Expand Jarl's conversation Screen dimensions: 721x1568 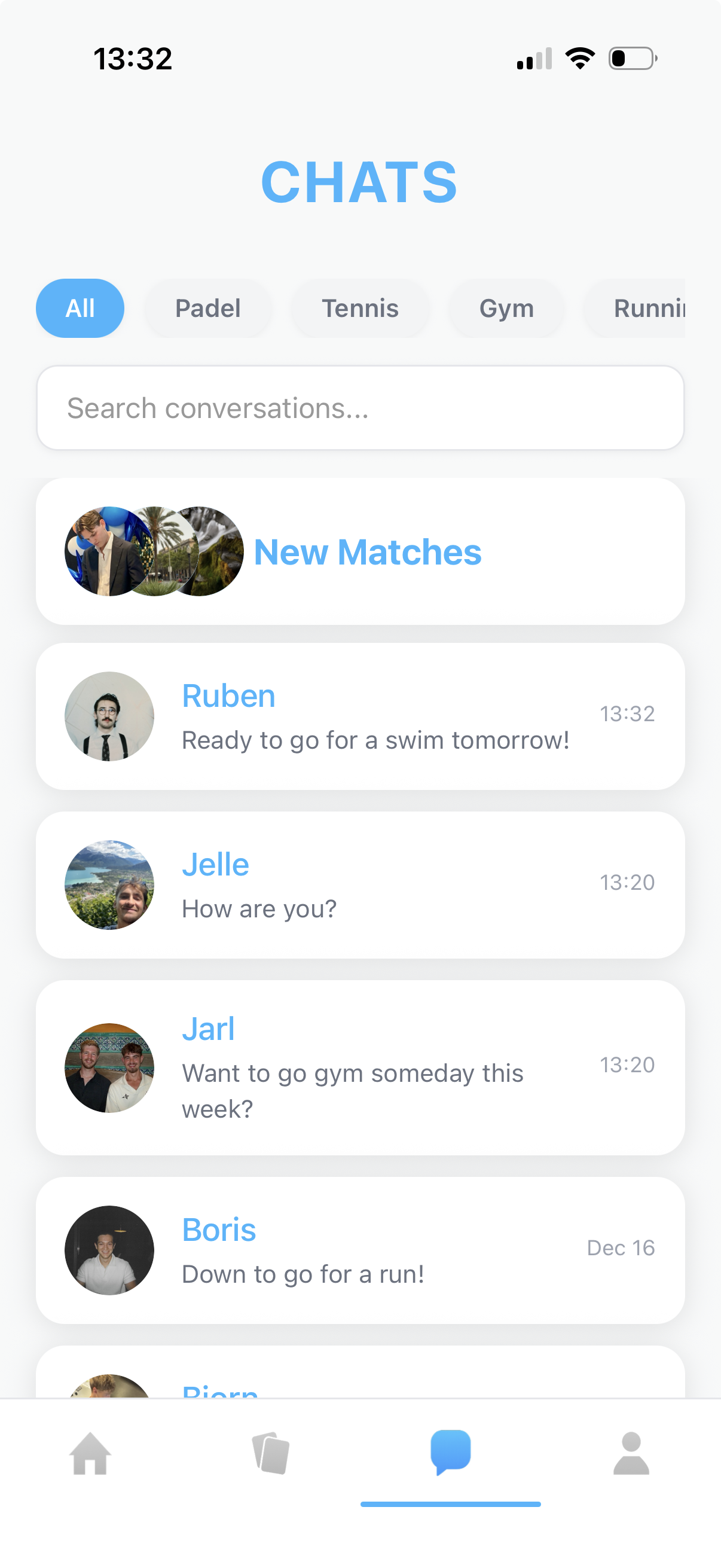pyautogui.click(x=361, y=1067)
